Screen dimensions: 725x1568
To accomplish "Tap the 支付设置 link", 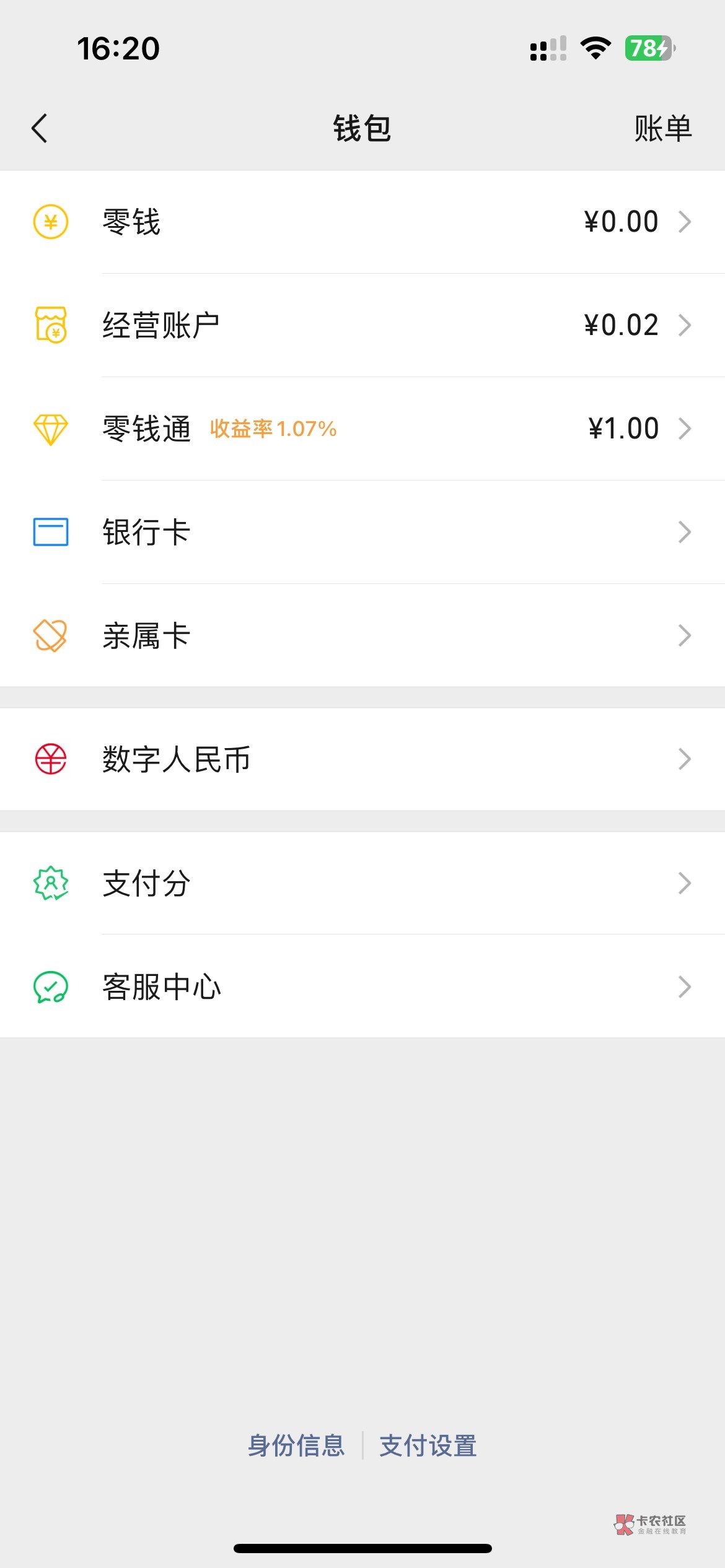I will click(x=428, y=1446).
